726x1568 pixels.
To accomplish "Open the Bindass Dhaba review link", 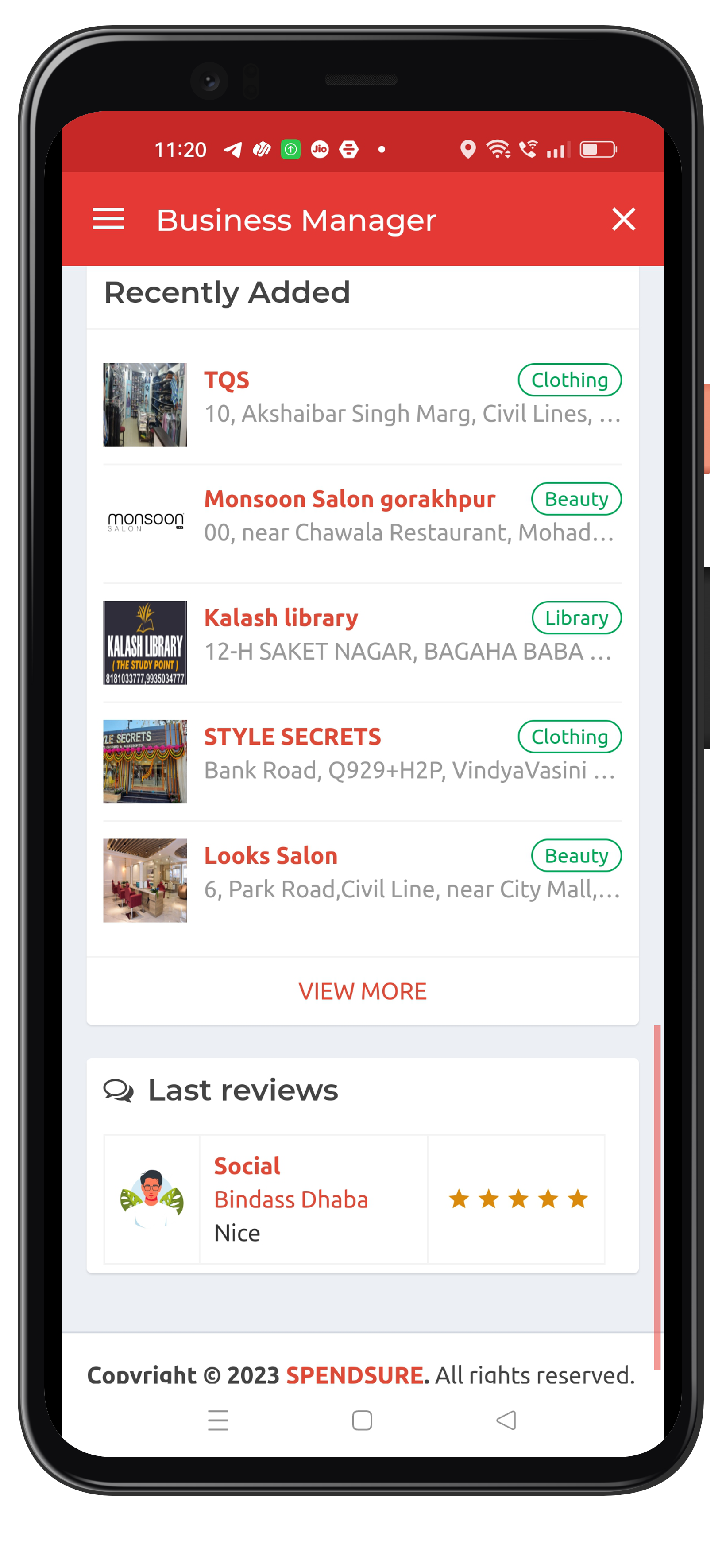I will 291,1199.
